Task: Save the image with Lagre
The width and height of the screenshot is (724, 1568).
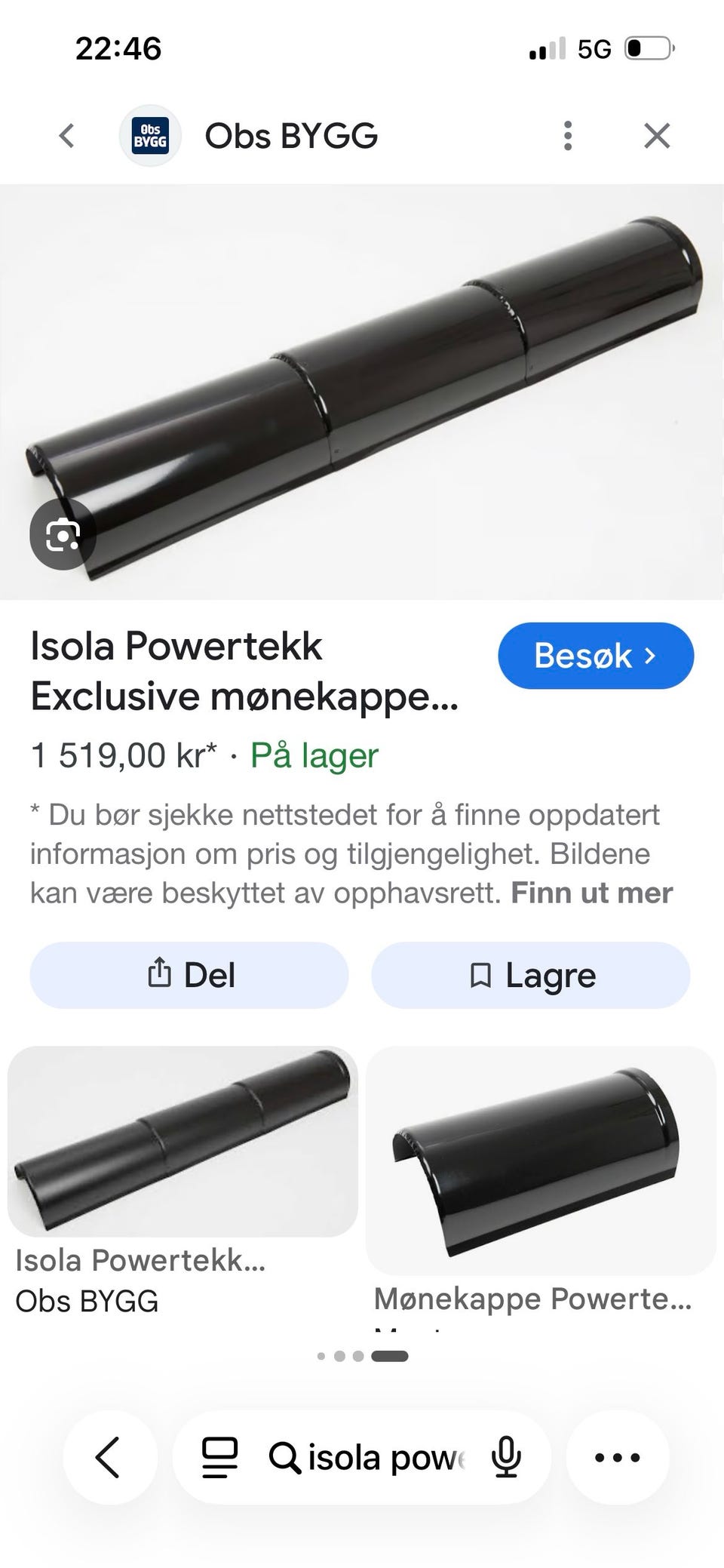Action: point(531,975)
